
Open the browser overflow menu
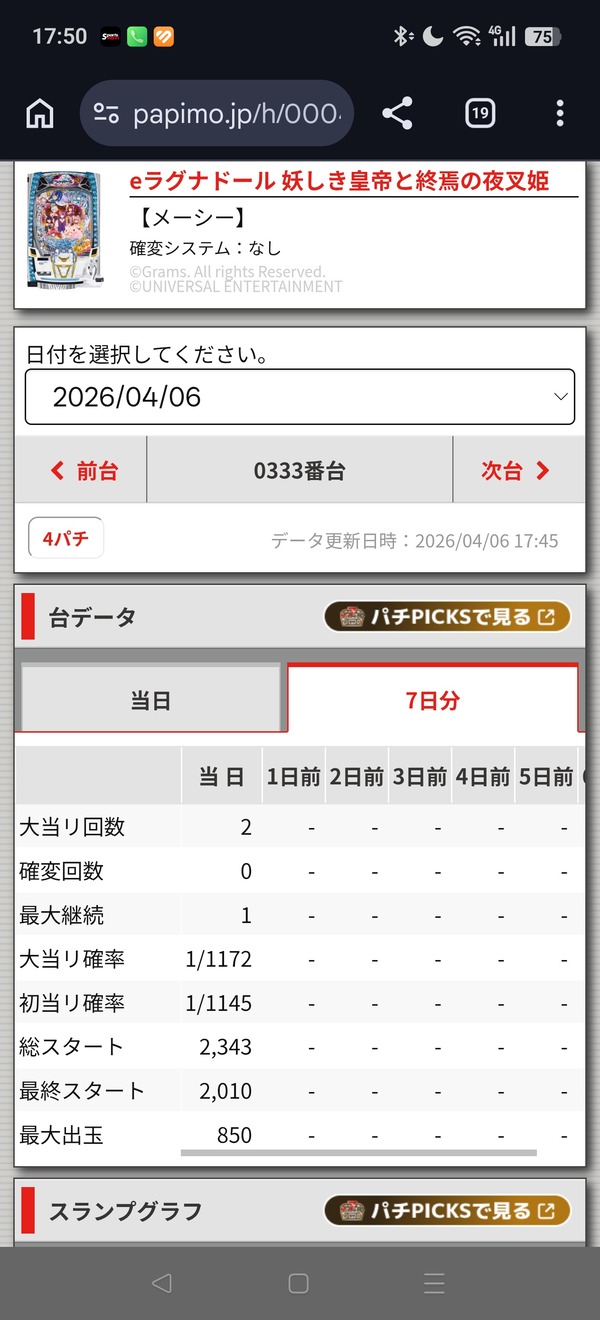click(559, 114)
